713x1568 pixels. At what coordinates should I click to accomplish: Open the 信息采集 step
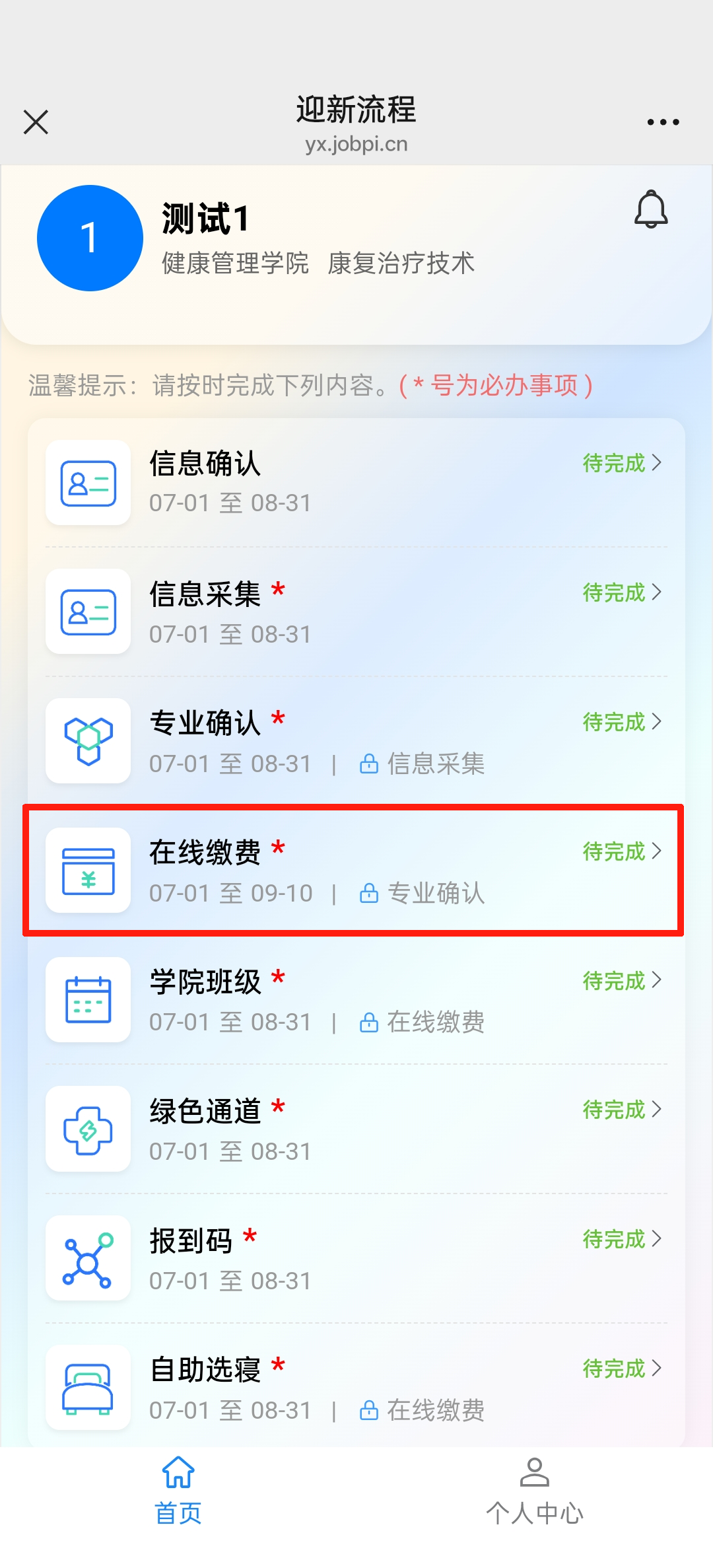click(x=356, y=612)
